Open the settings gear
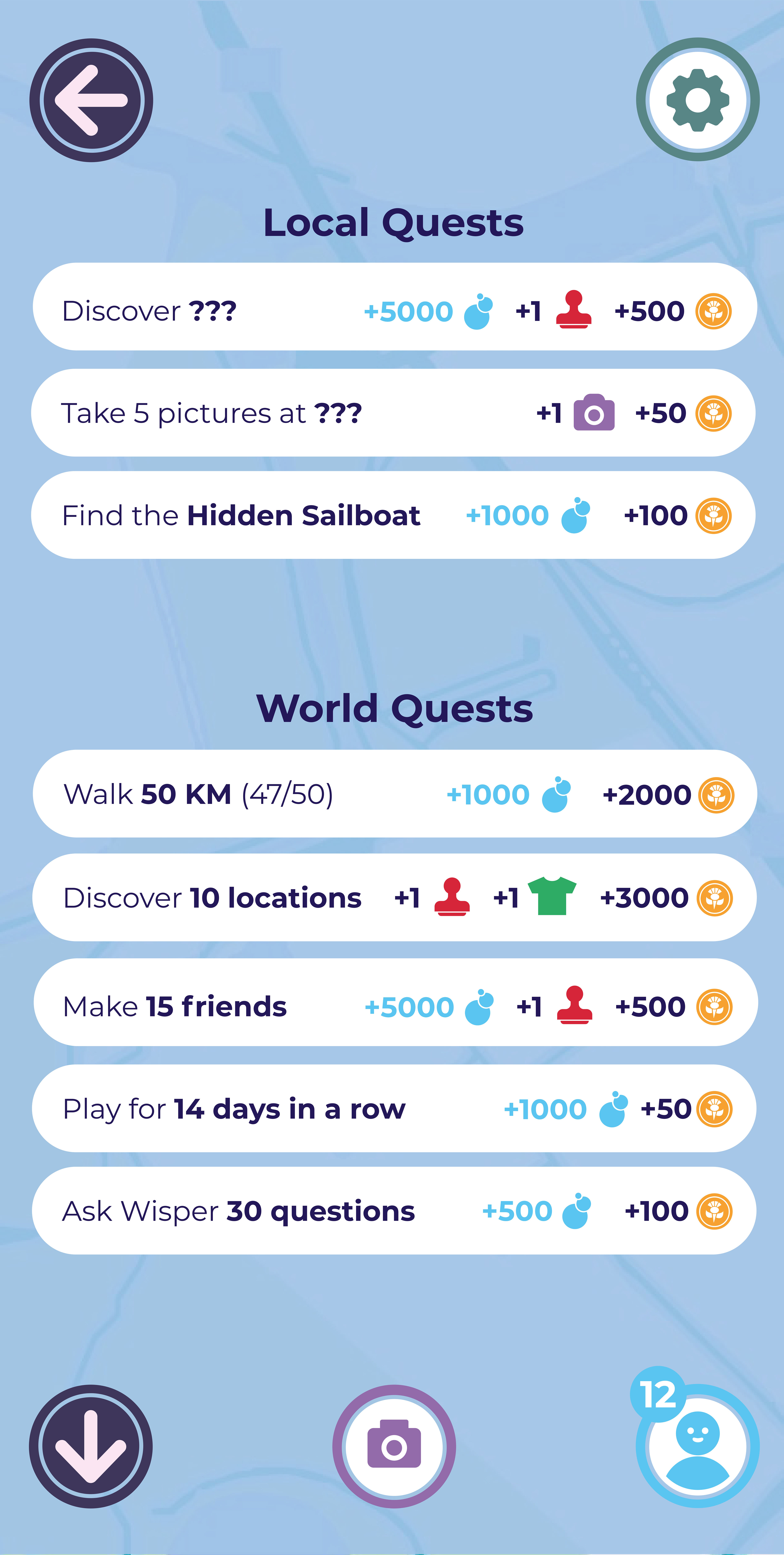 tap(698, 100)
